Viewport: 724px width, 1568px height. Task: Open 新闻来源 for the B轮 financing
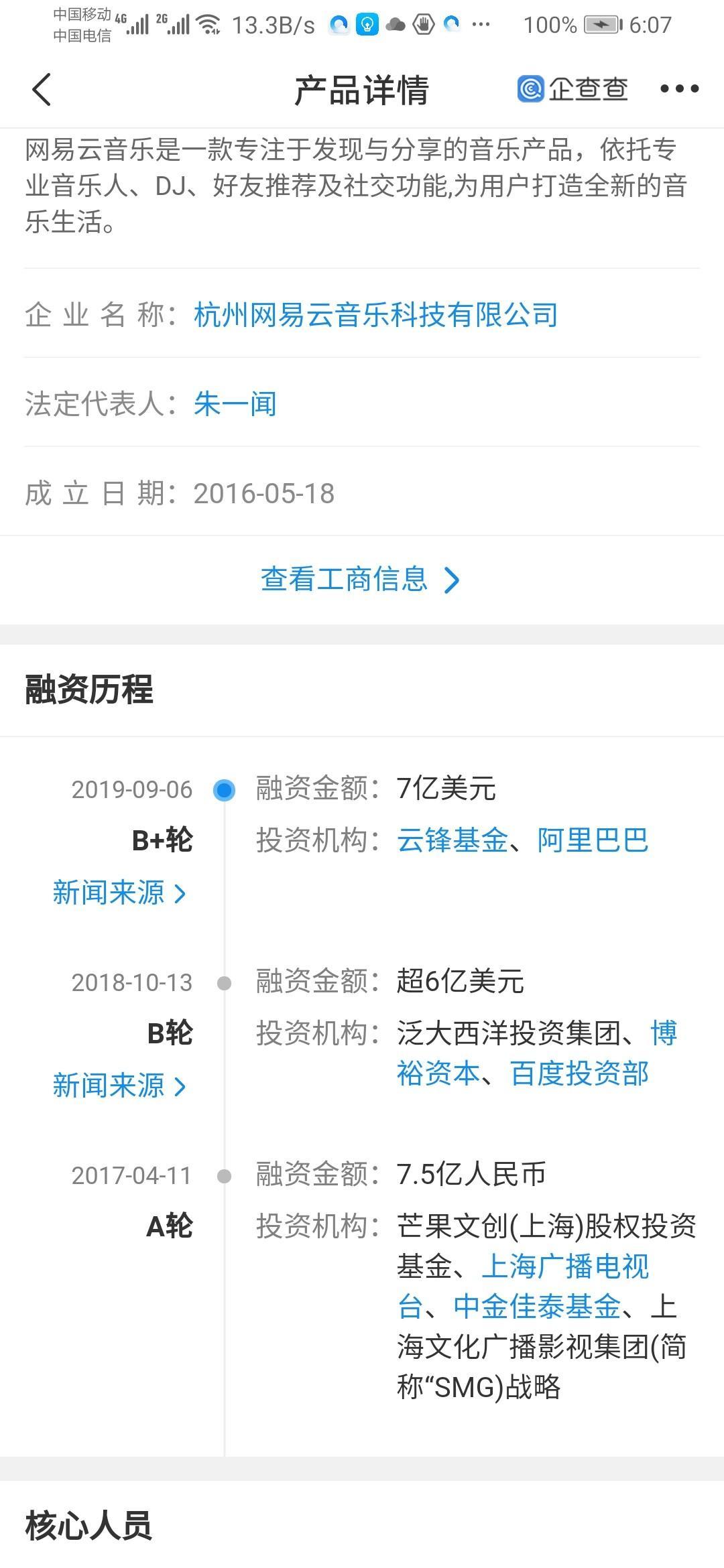pyautogui.click(x=119, y=1086)
